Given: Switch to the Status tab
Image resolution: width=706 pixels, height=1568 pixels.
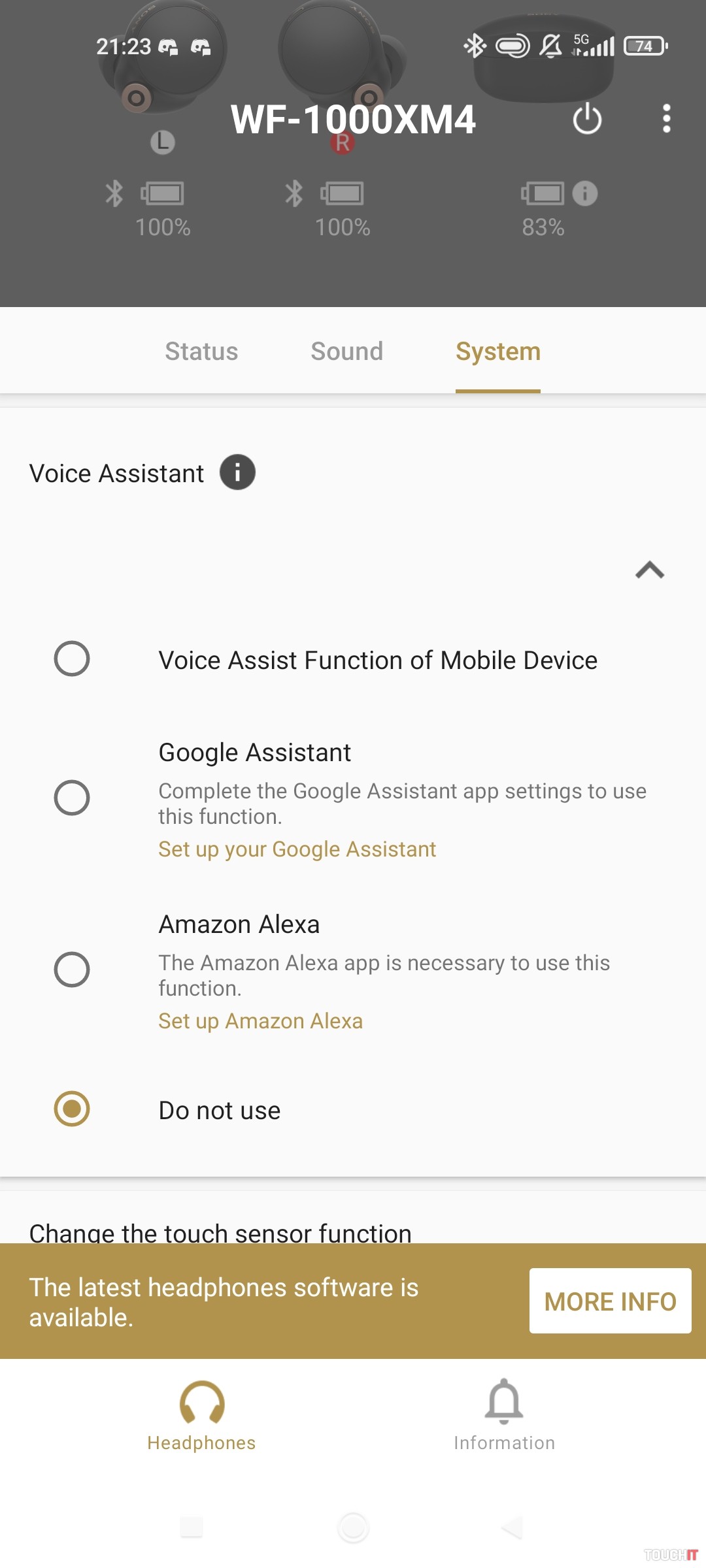Looking at the screenshot, I should click(x=201, y=351).
